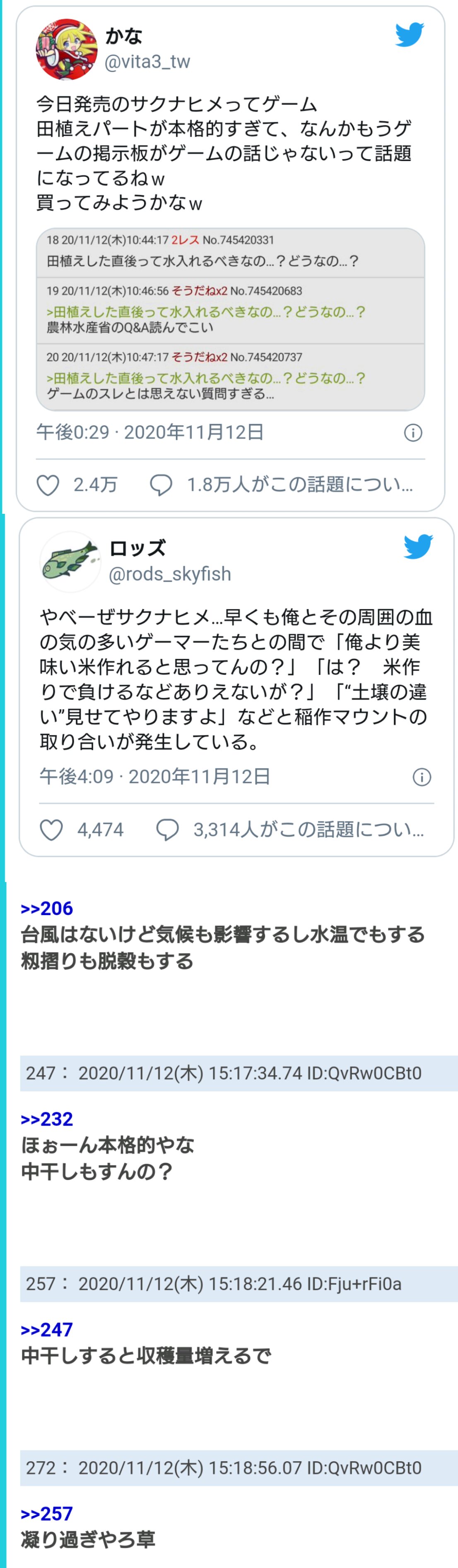Open the 午後0:29 timestamp link
458x1568 pixels.
click(x=150, y=432)
